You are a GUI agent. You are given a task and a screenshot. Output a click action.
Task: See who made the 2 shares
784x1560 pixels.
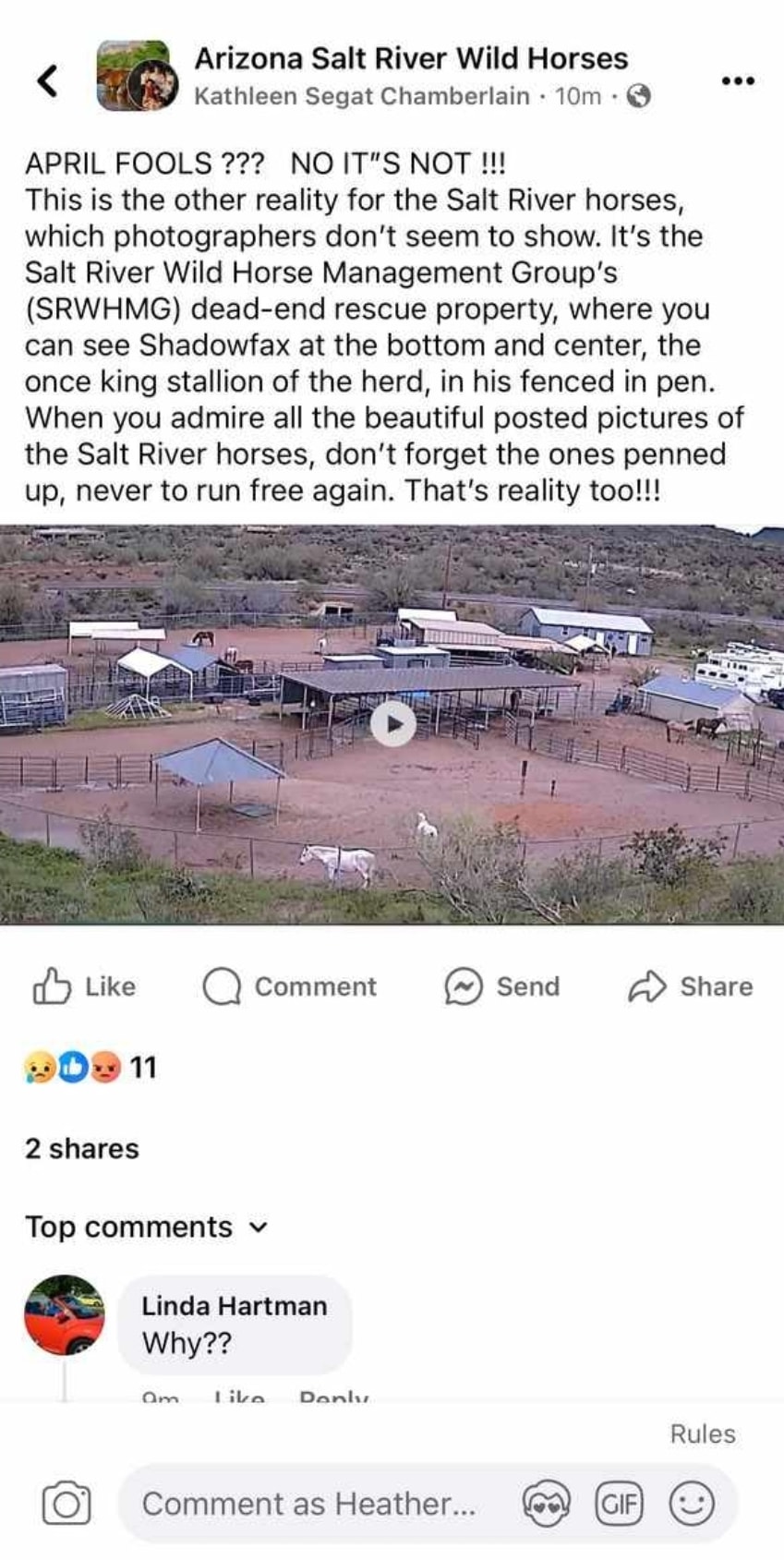82,1148
